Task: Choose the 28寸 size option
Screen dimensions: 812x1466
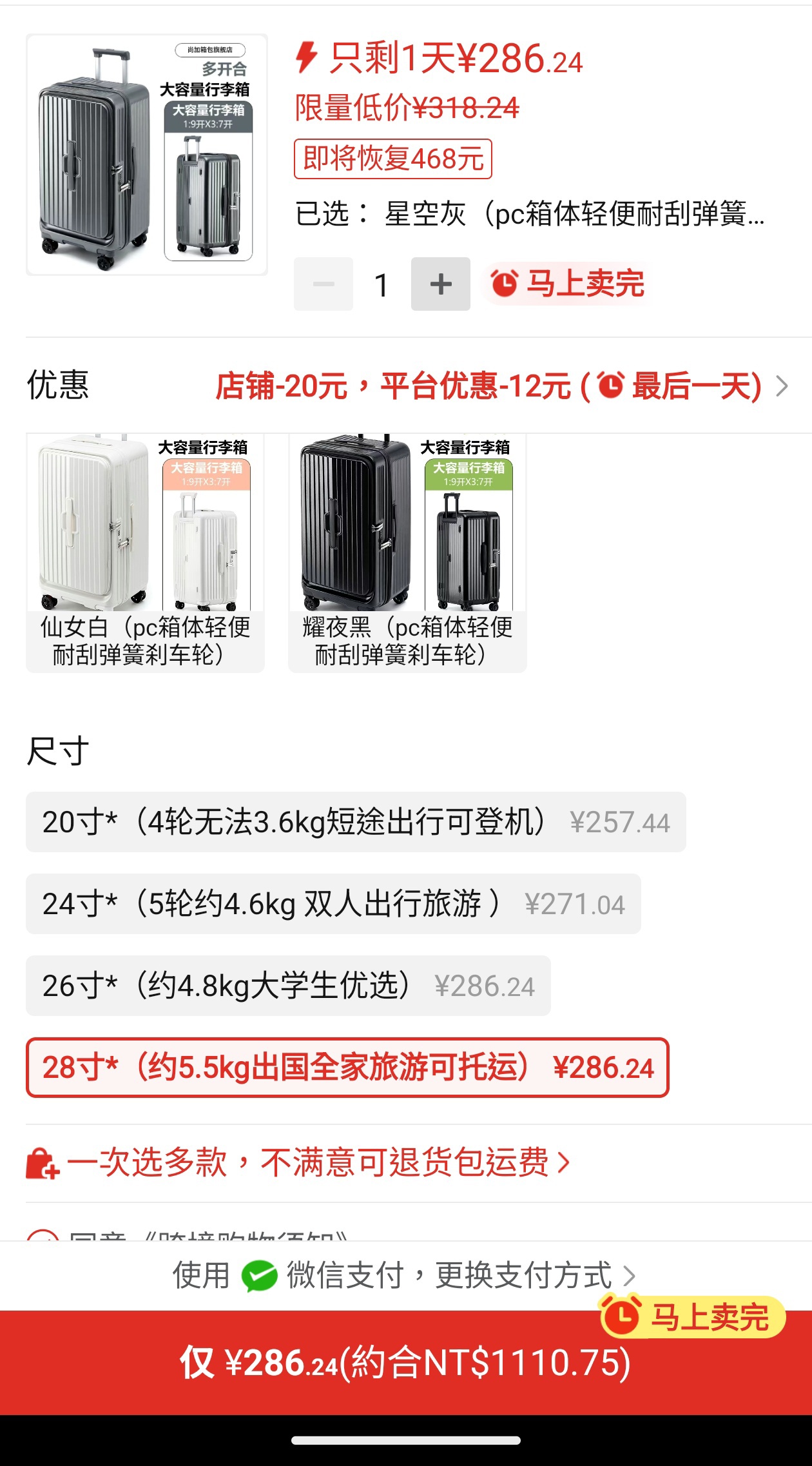Action: point(347,1068)
